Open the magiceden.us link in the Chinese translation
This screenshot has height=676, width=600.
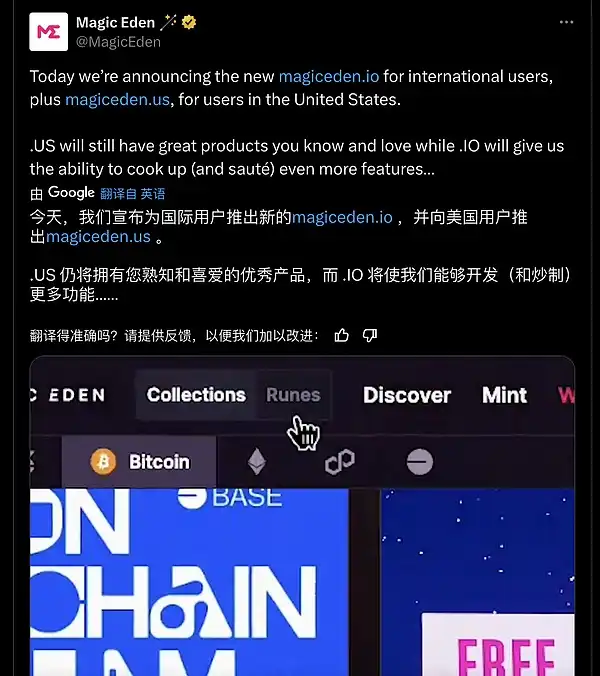(98, 237)
